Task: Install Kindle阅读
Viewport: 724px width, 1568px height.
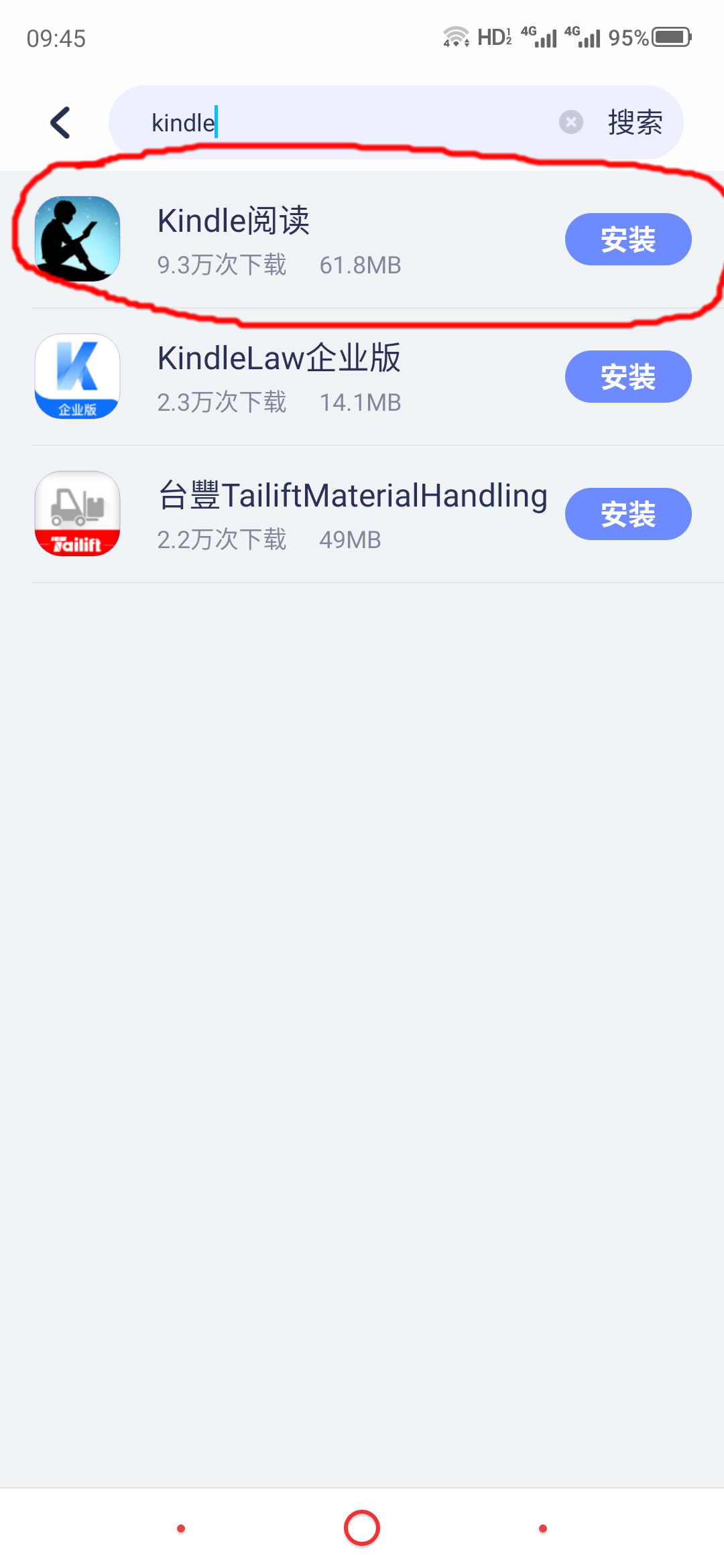Action: pyautogui.click(x=627, y=239)
